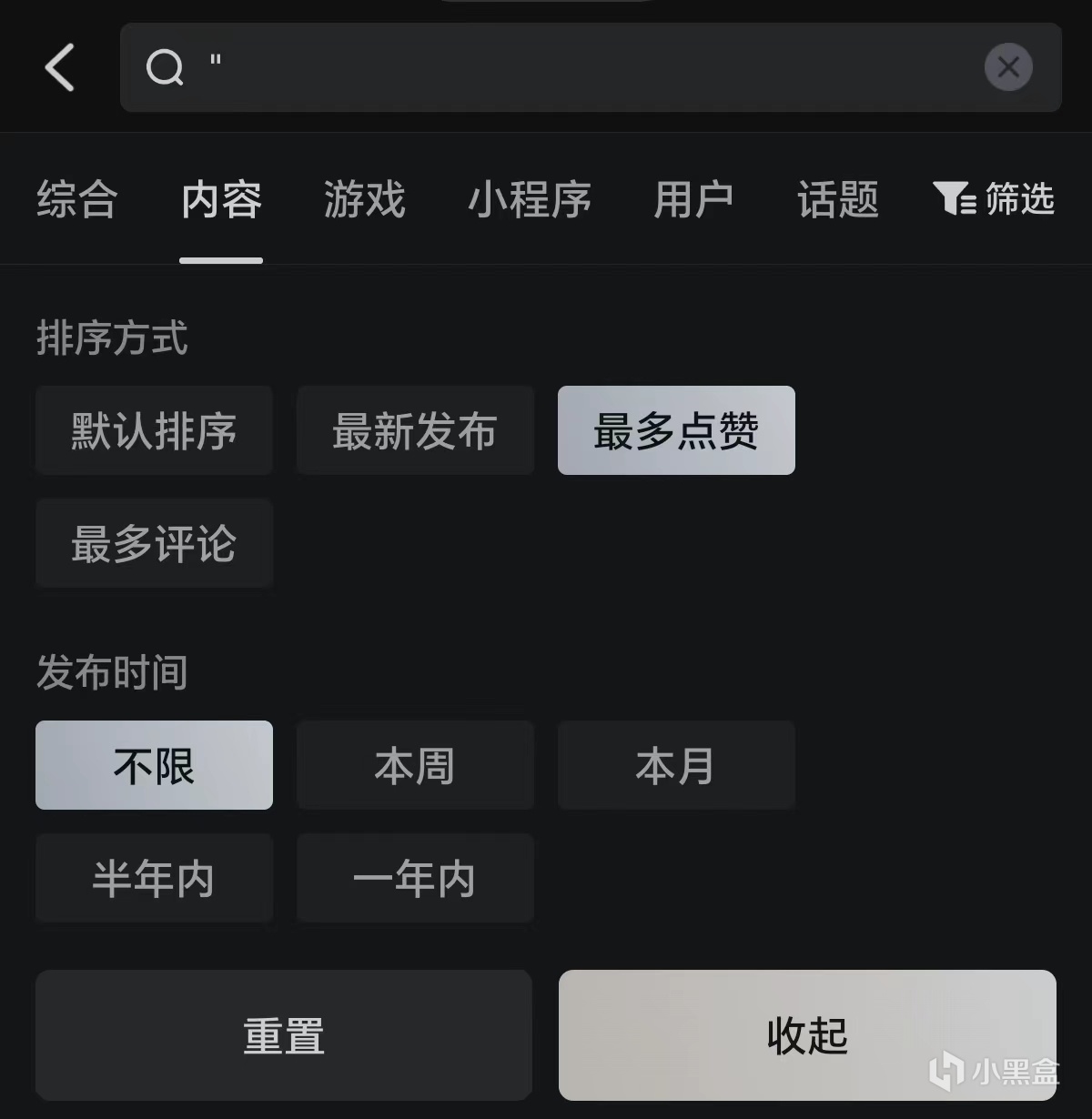Image resolution: width=1092 pixels, height=1119 pixels.
Task: Sort by 最多点赞
Action: point(676,430)
